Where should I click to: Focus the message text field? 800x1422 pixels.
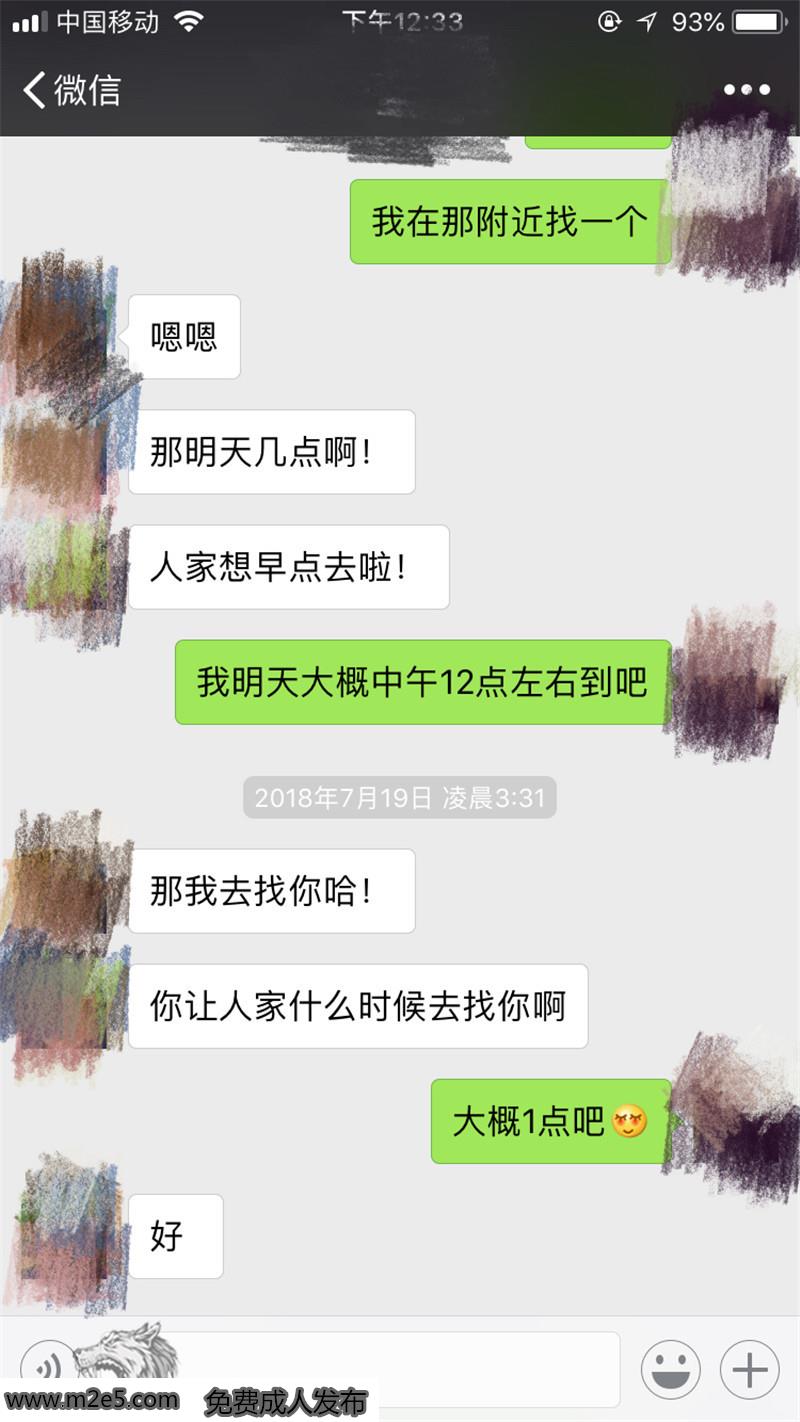(x=400, y=1367)
